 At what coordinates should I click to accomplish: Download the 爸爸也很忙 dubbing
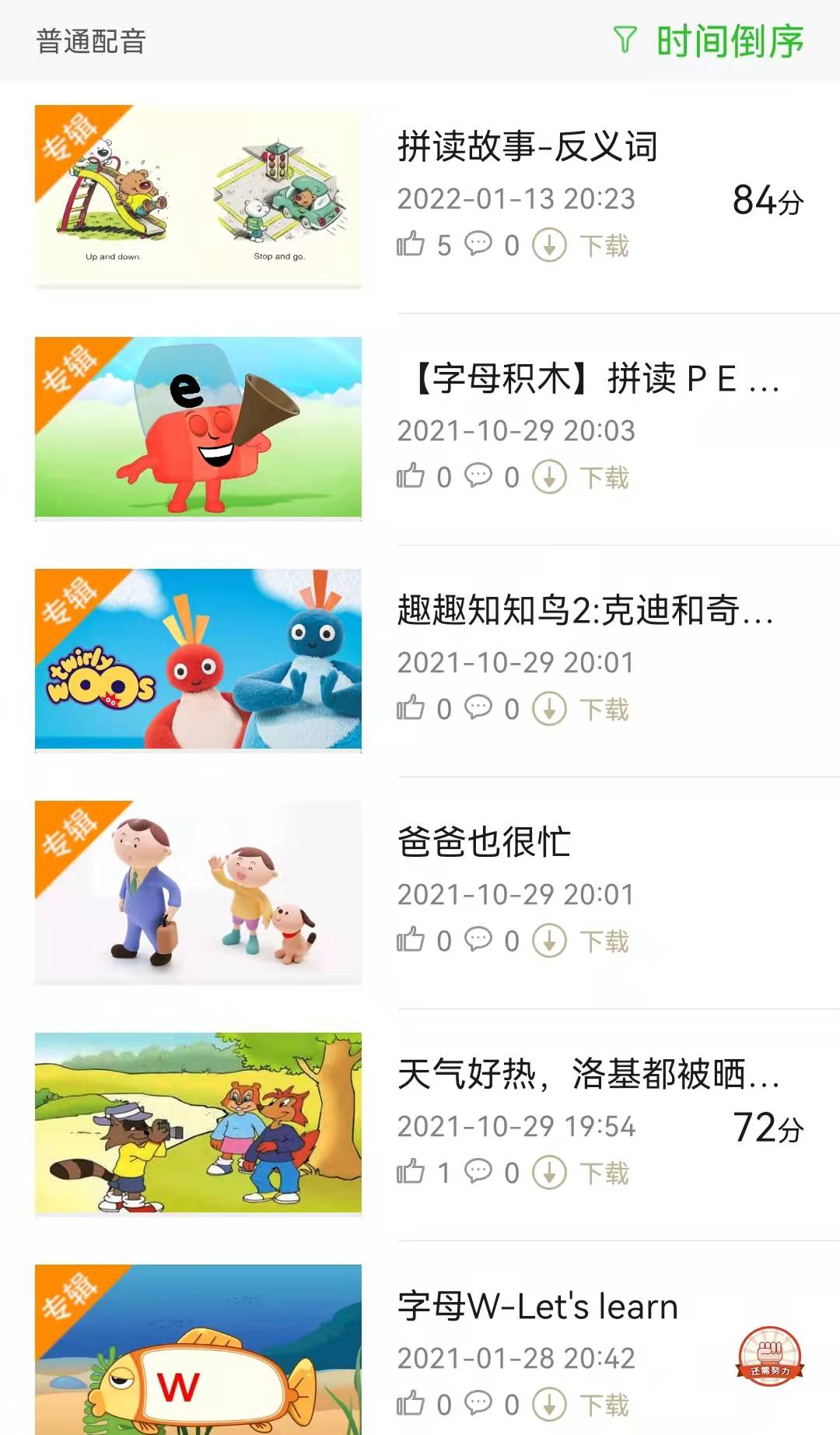point(580,941)
